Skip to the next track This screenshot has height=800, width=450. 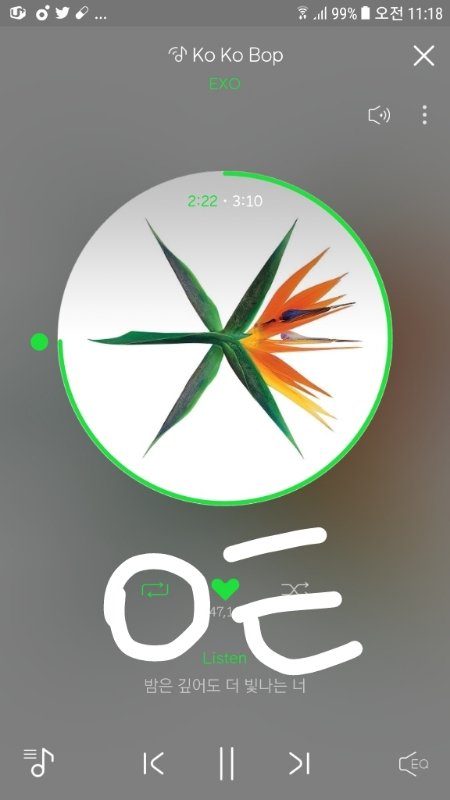click(x=299, y=763)
